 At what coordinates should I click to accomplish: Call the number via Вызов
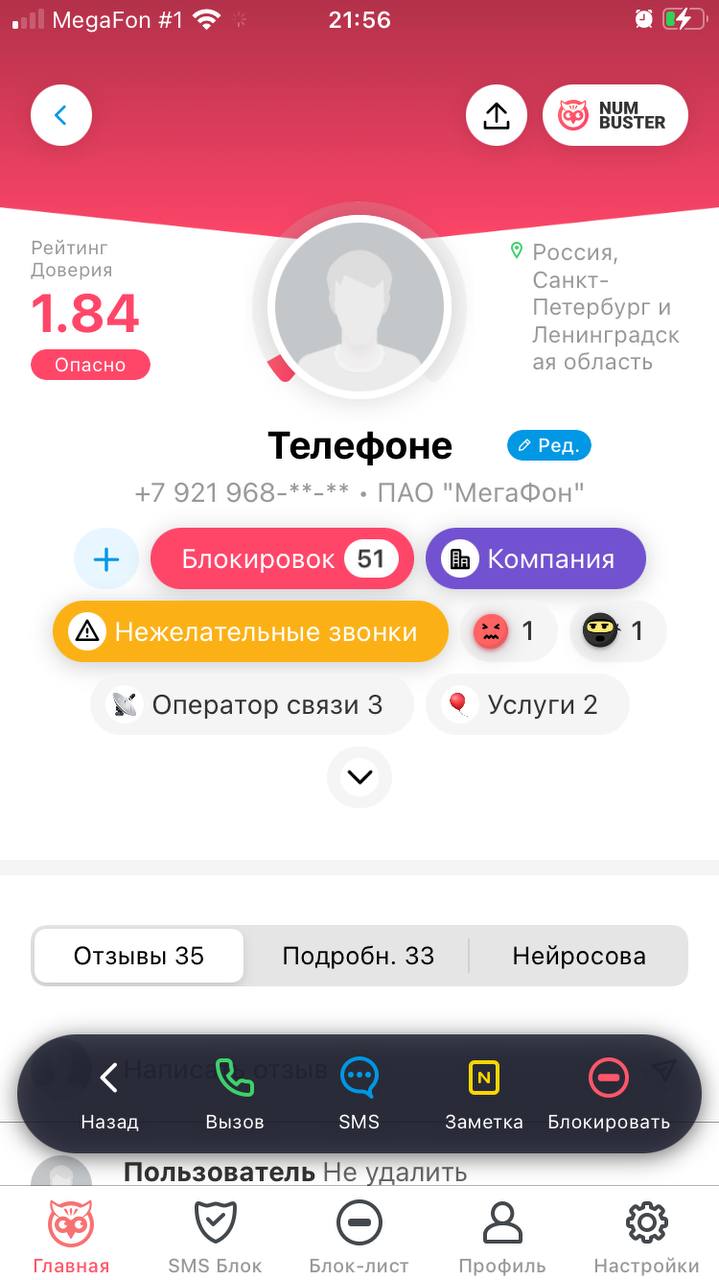coord(235,1094)
